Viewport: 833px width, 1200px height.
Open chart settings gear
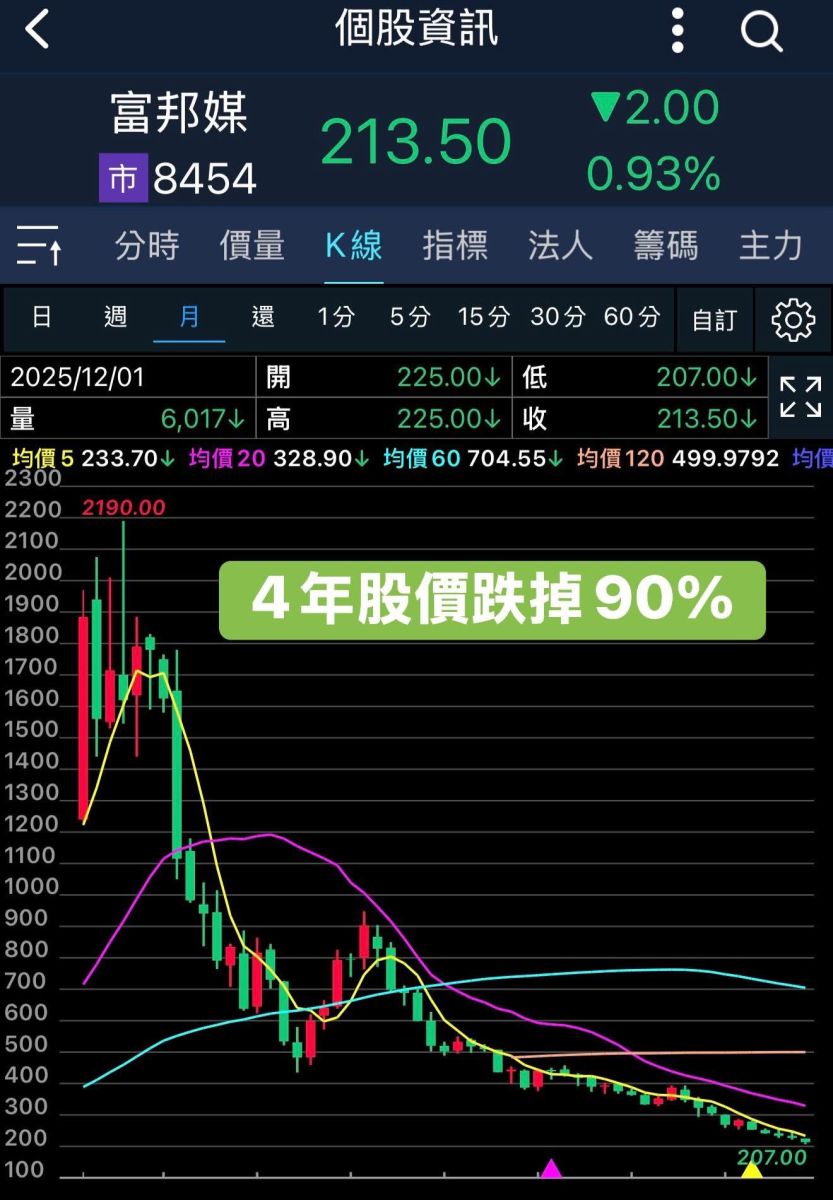(793, 320)
